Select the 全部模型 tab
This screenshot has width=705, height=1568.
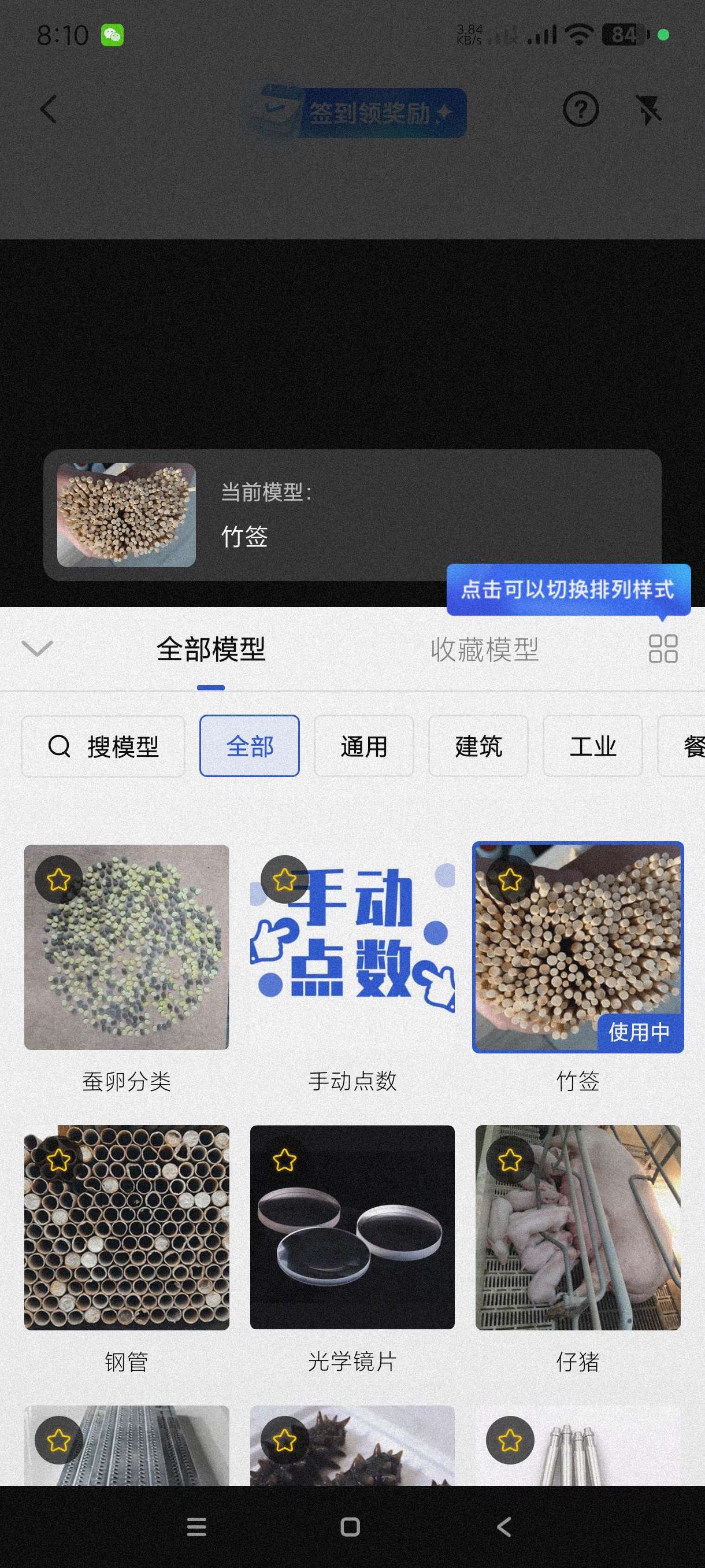pyautogui.click(x=211, y=649)
